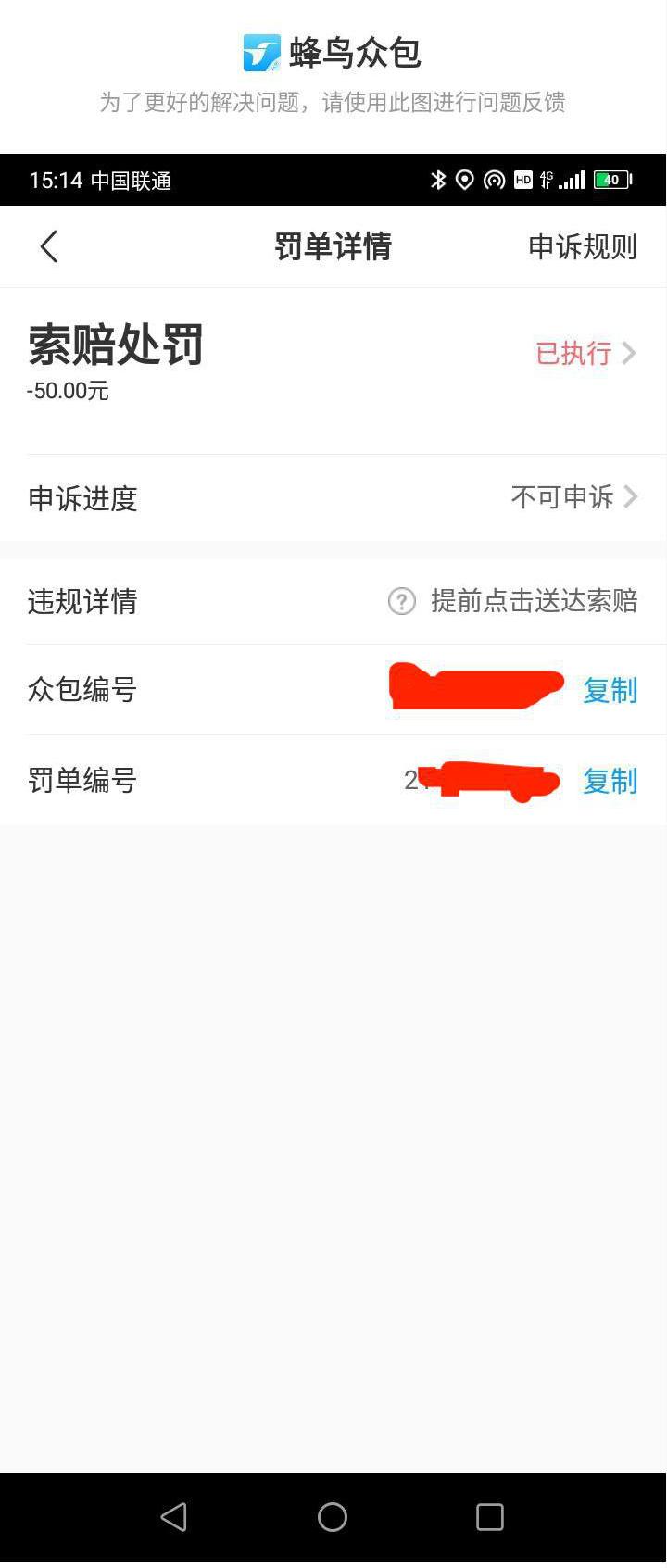The image size is (667, 1568).
Task: Tap the back arrow on 罚单详情 page
Action: point(47,245)
